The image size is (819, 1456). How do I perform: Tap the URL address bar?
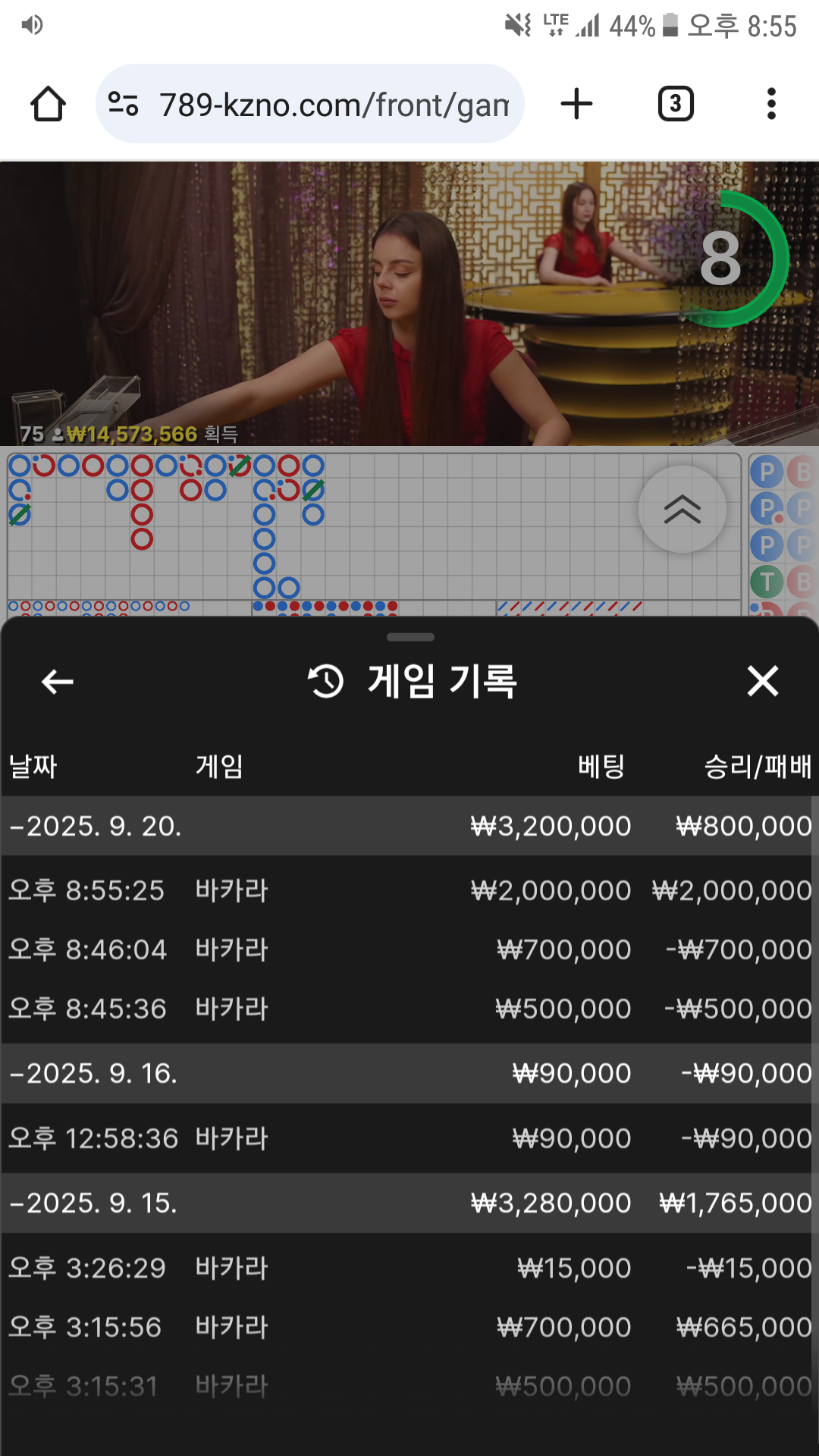pos(334,105)
